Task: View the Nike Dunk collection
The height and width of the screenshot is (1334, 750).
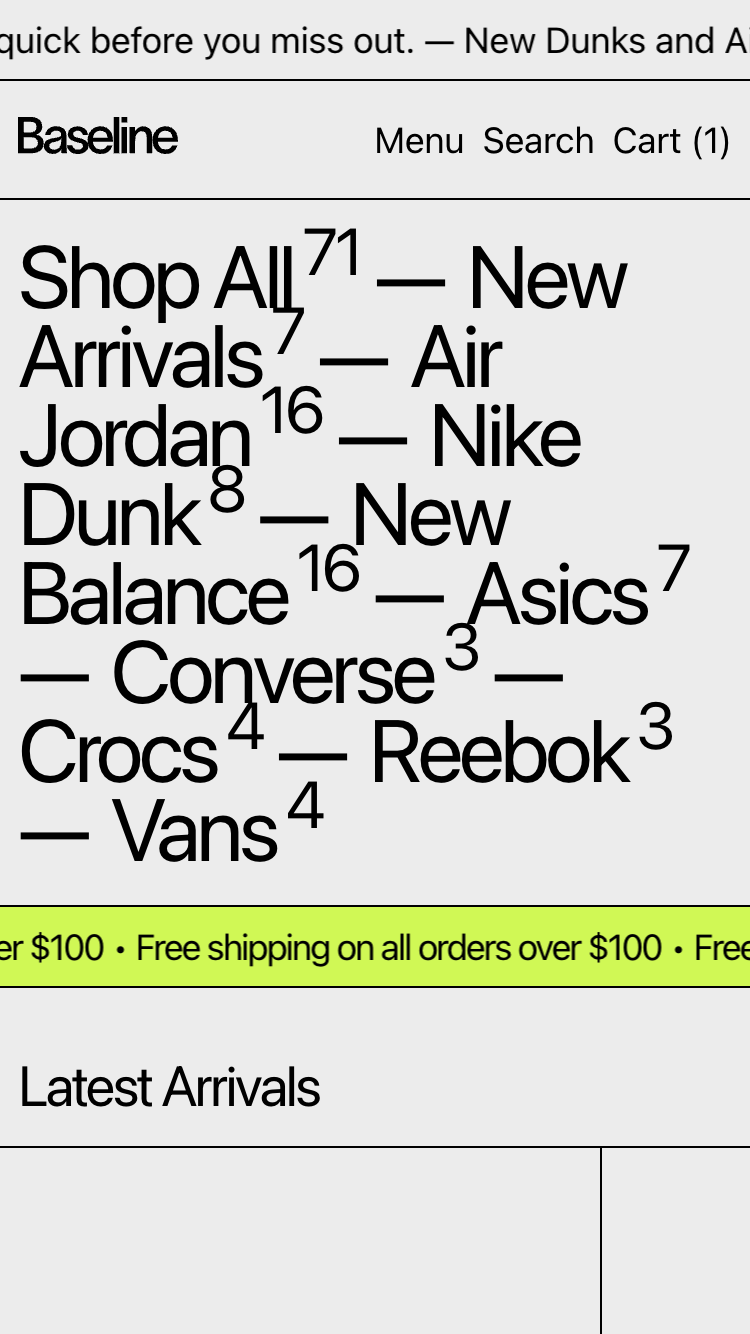Action: 110,516
